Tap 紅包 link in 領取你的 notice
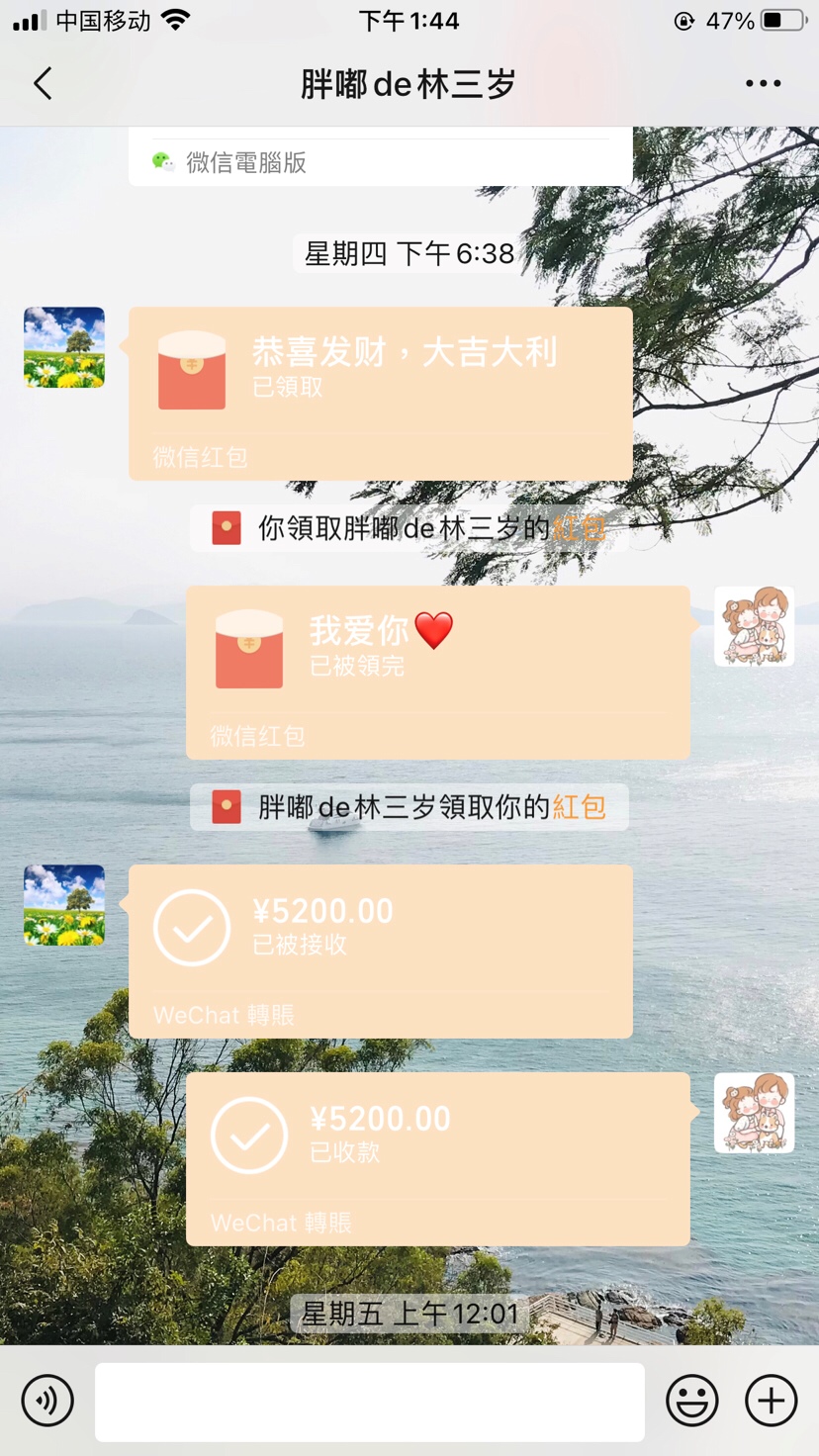Image resolution: width=819 pixels, height=1456 pixels. pyautogui.click(x=579, y=807)
